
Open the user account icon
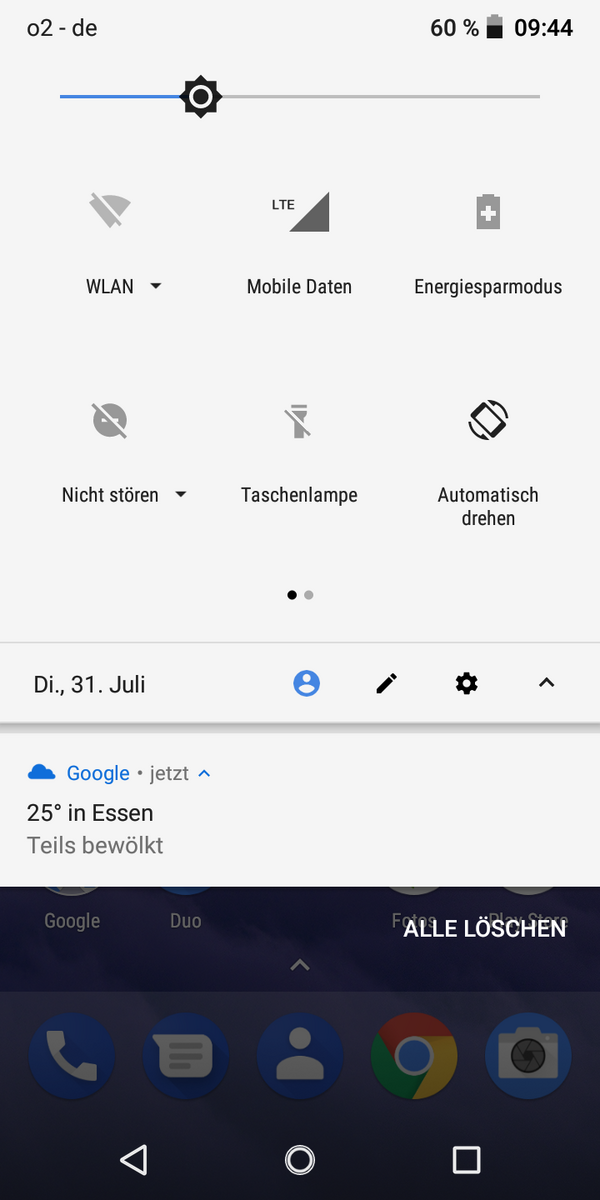click(x=306, y=683)
